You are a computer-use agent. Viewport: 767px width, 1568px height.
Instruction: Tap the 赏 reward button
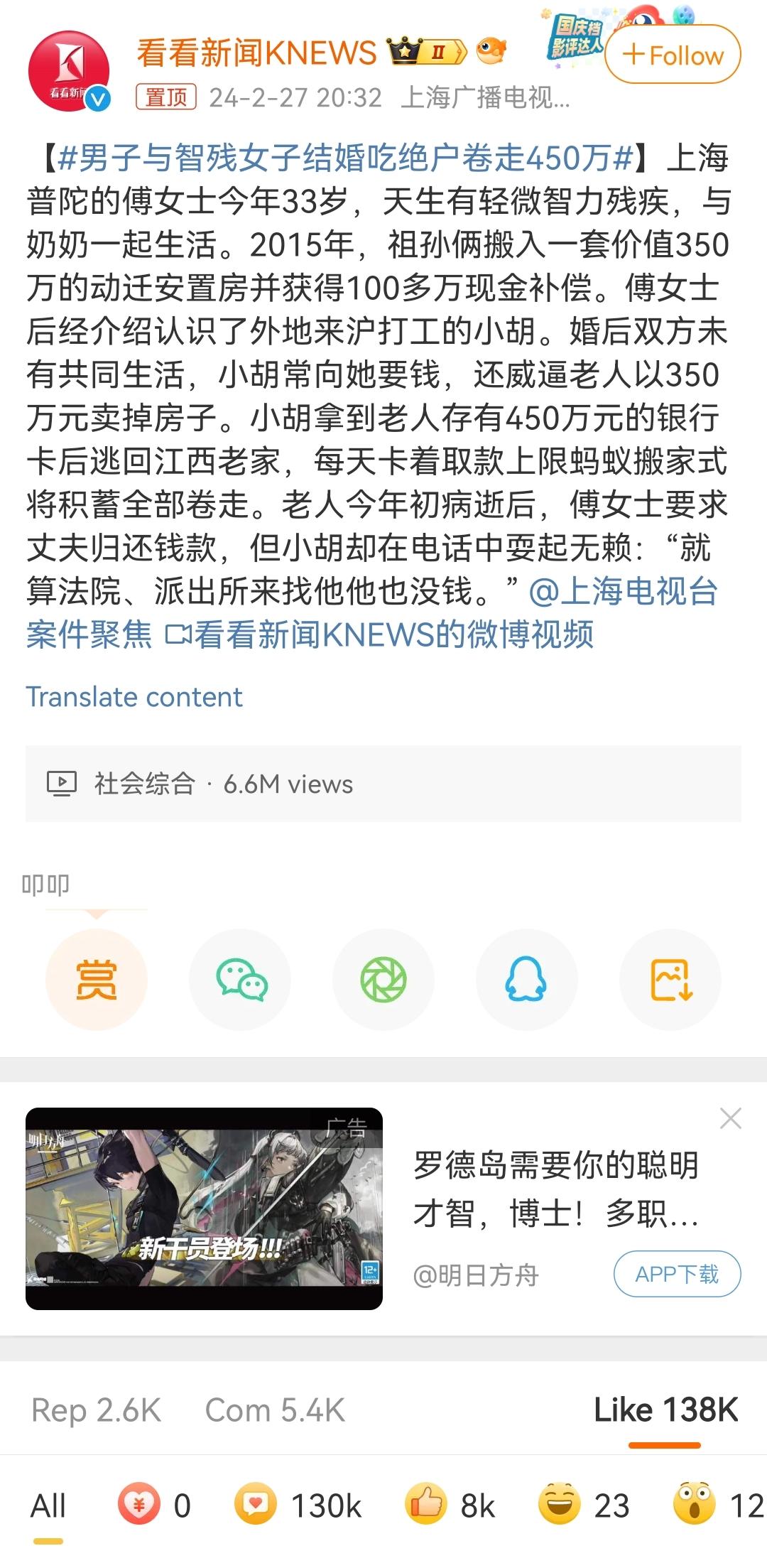(x=97, y=979)
